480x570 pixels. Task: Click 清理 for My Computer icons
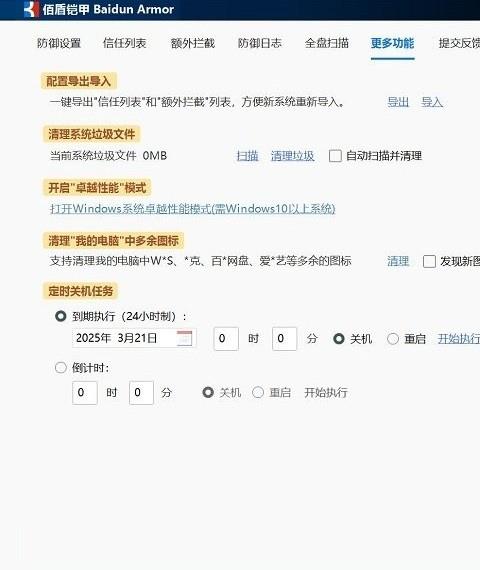tap(398, 261)
